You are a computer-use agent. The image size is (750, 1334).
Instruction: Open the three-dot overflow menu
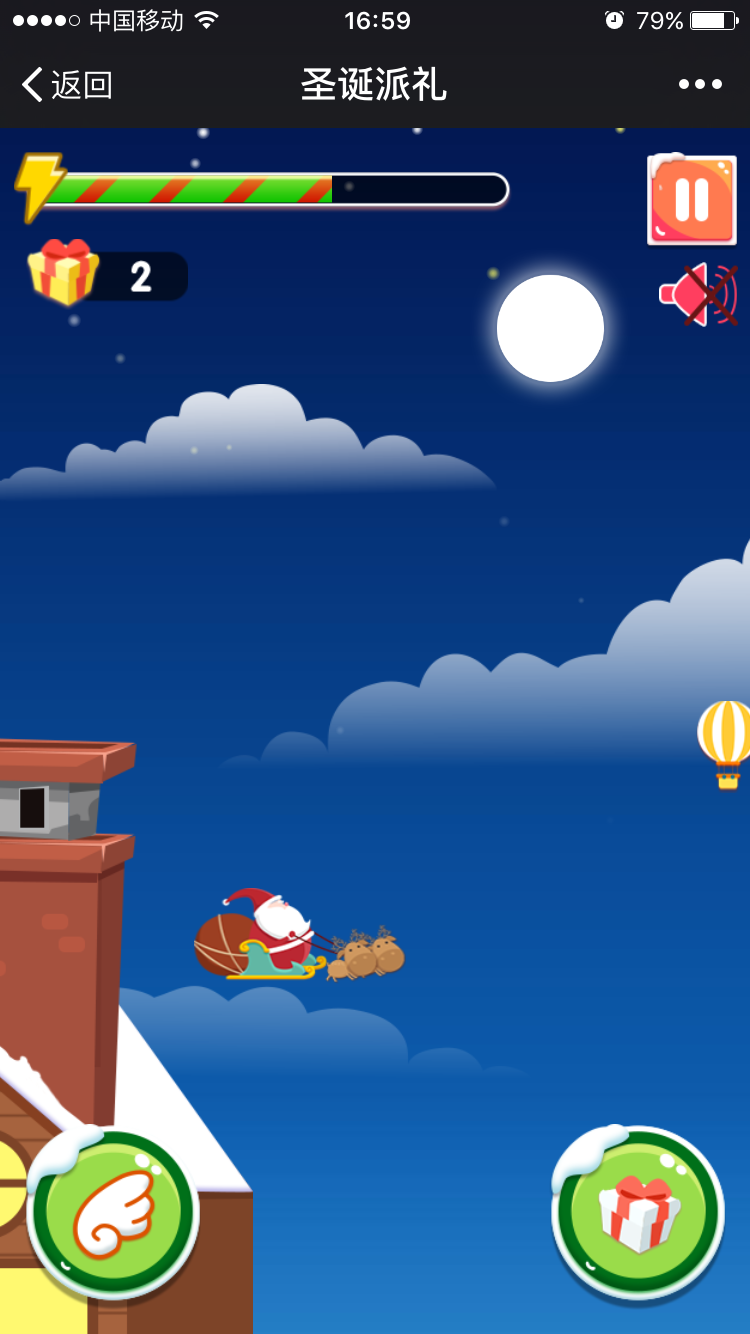tap(700, 85)
